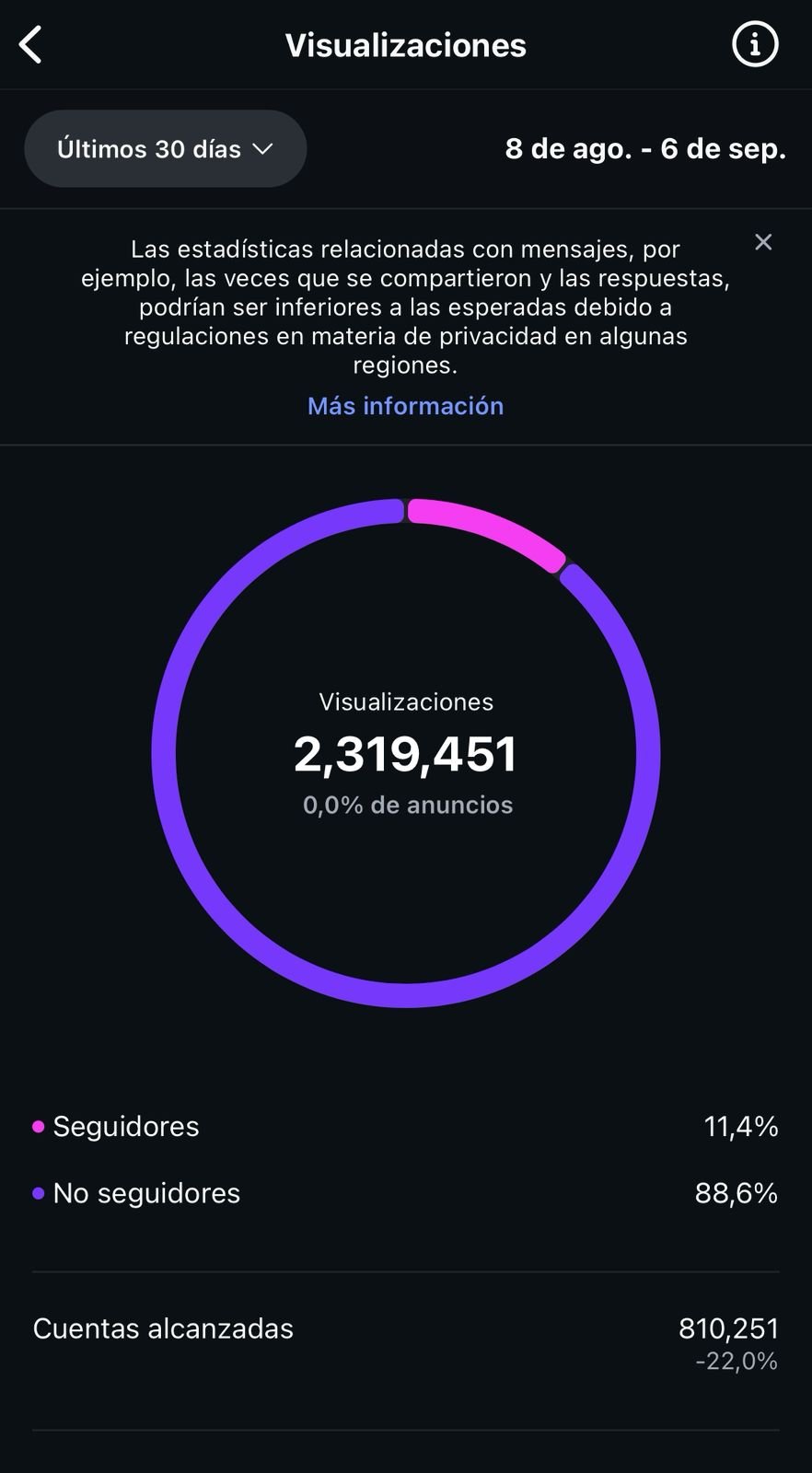Go back using the arrow
Screen dimensions: 812x1473
(30, 45)
